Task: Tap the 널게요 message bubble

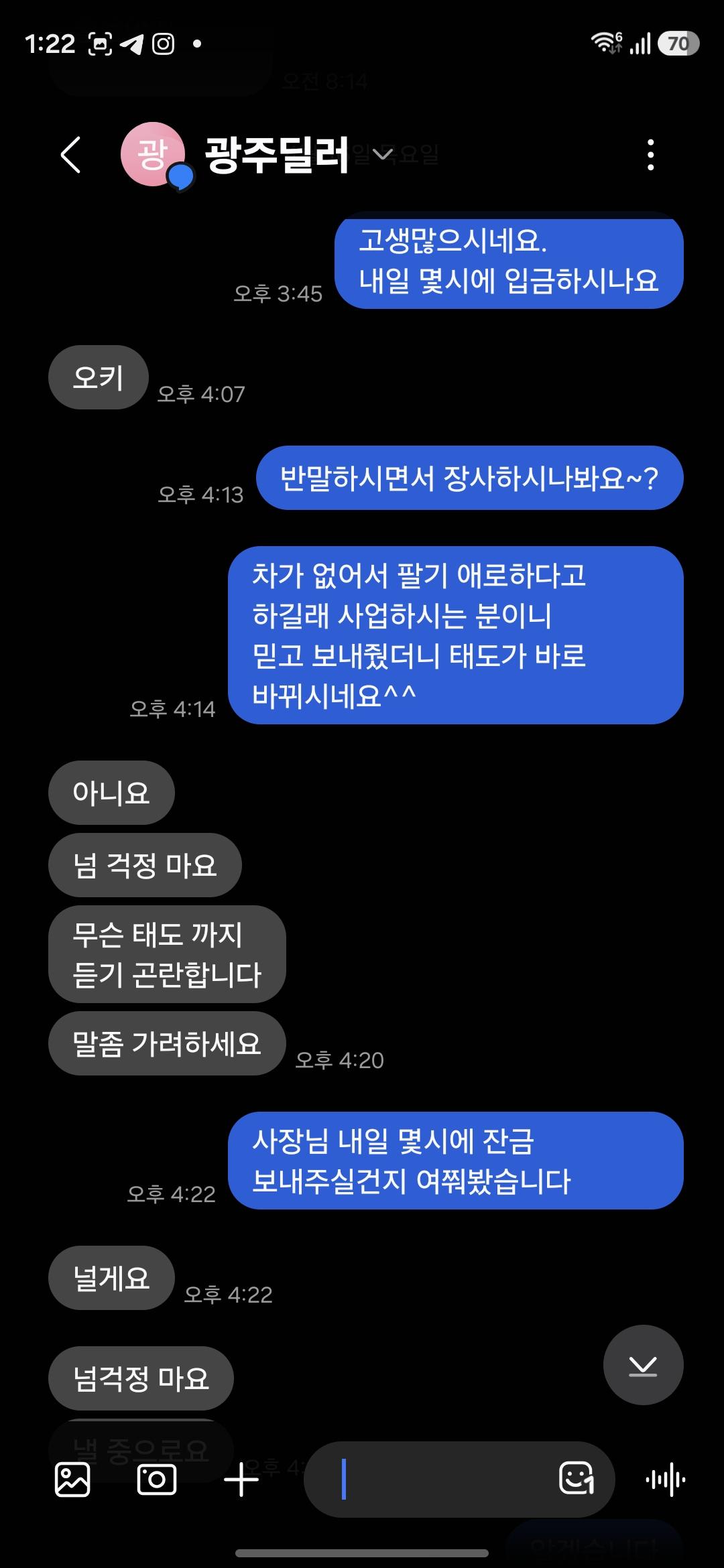Action: click(x=111, y=1277)
